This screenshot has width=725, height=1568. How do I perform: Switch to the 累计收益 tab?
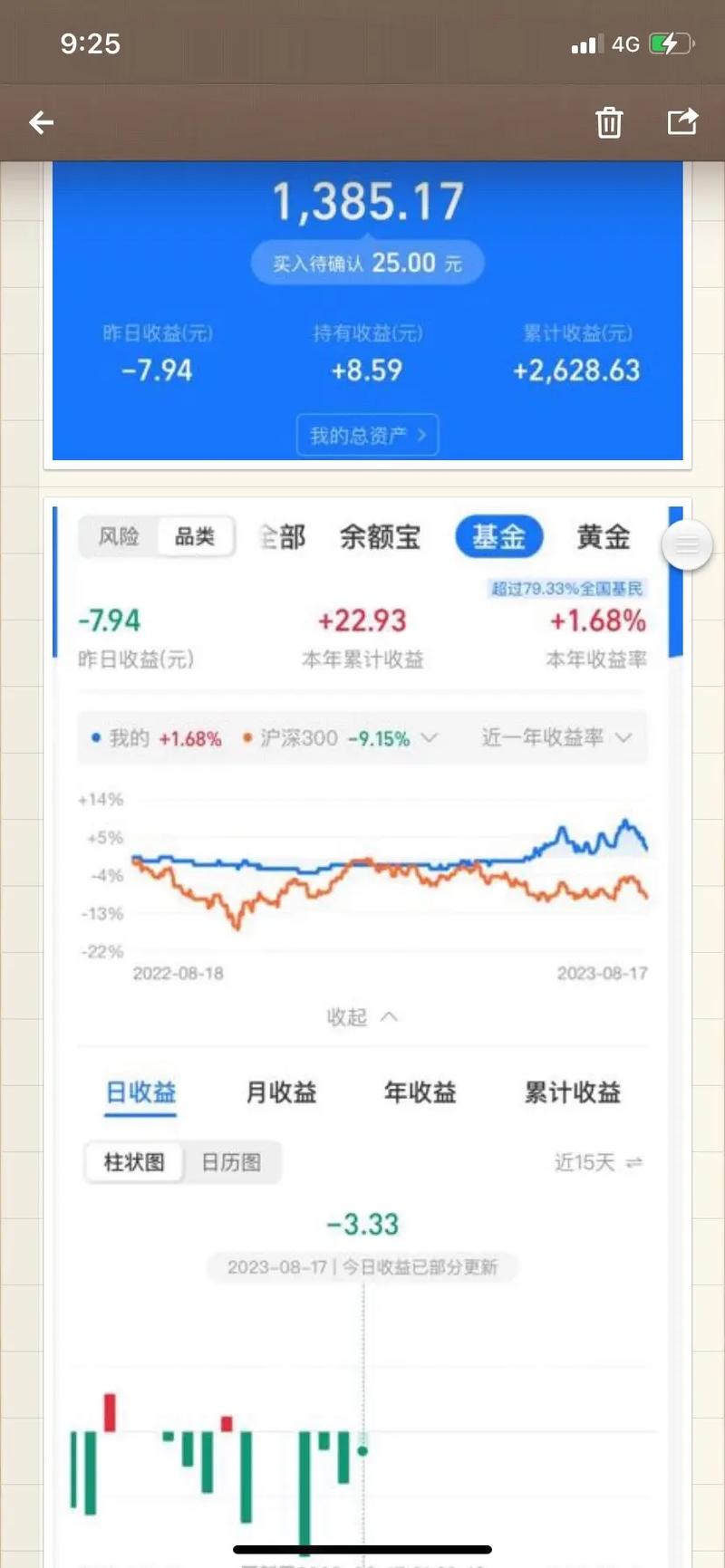(x=571, y=1092)
